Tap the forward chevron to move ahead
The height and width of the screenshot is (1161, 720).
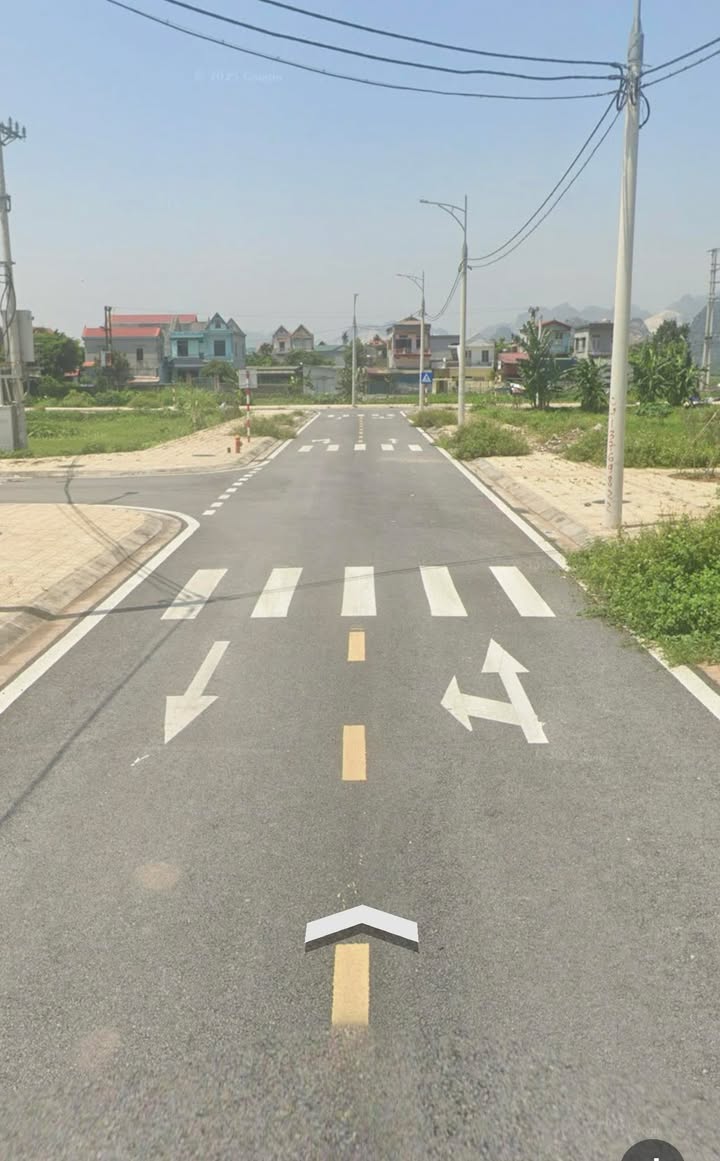[361, 925]
